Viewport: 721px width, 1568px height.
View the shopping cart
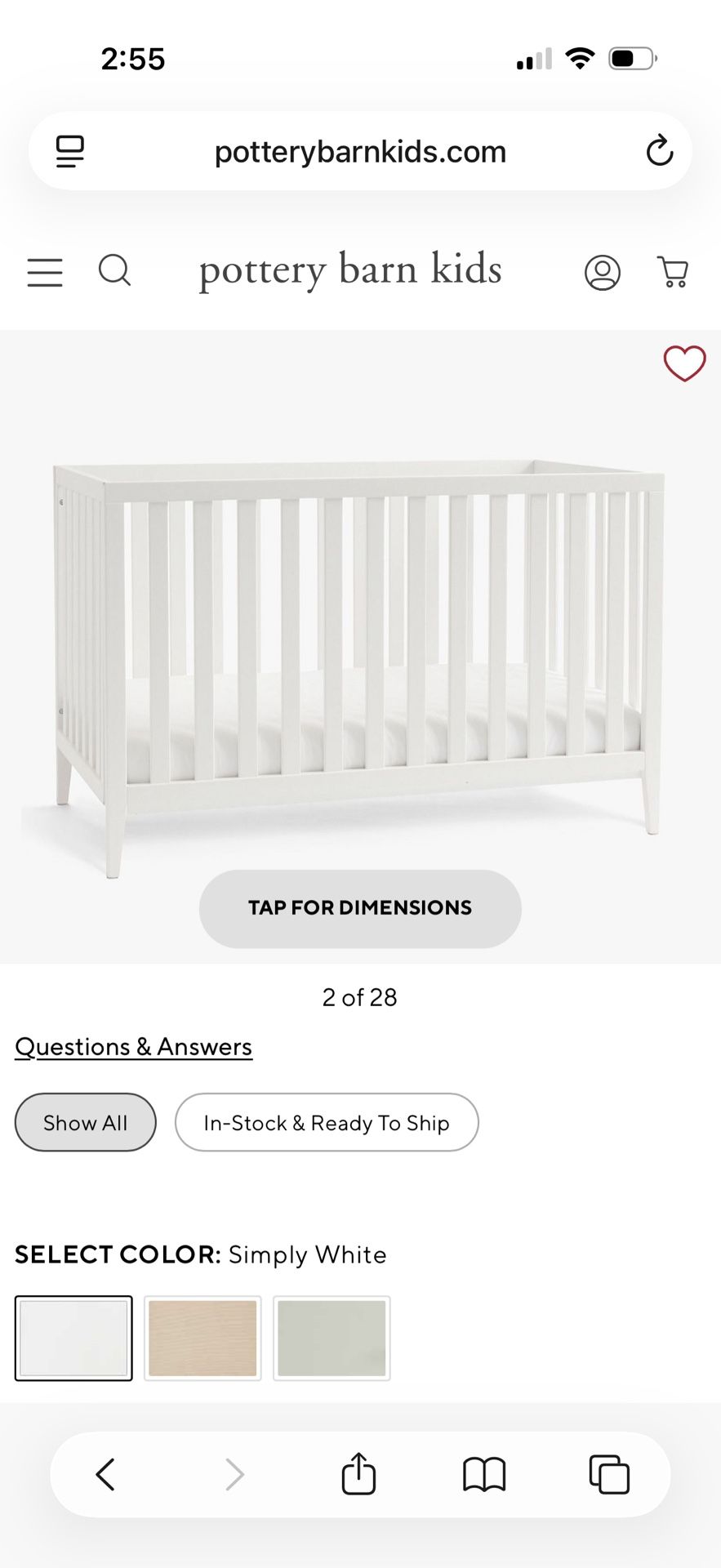(x=673, y=272)
